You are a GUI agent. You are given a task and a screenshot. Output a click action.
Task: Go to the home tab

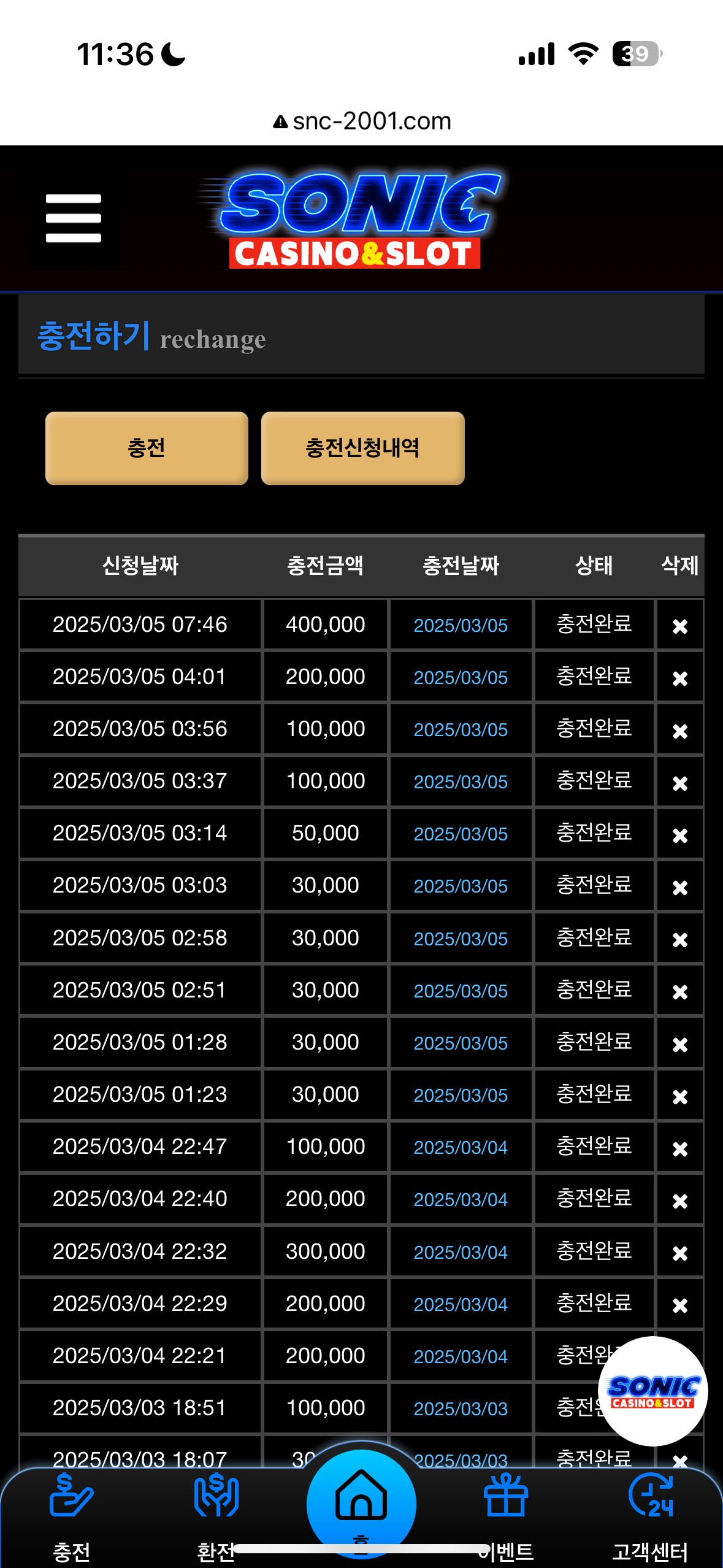(361, 1503)
